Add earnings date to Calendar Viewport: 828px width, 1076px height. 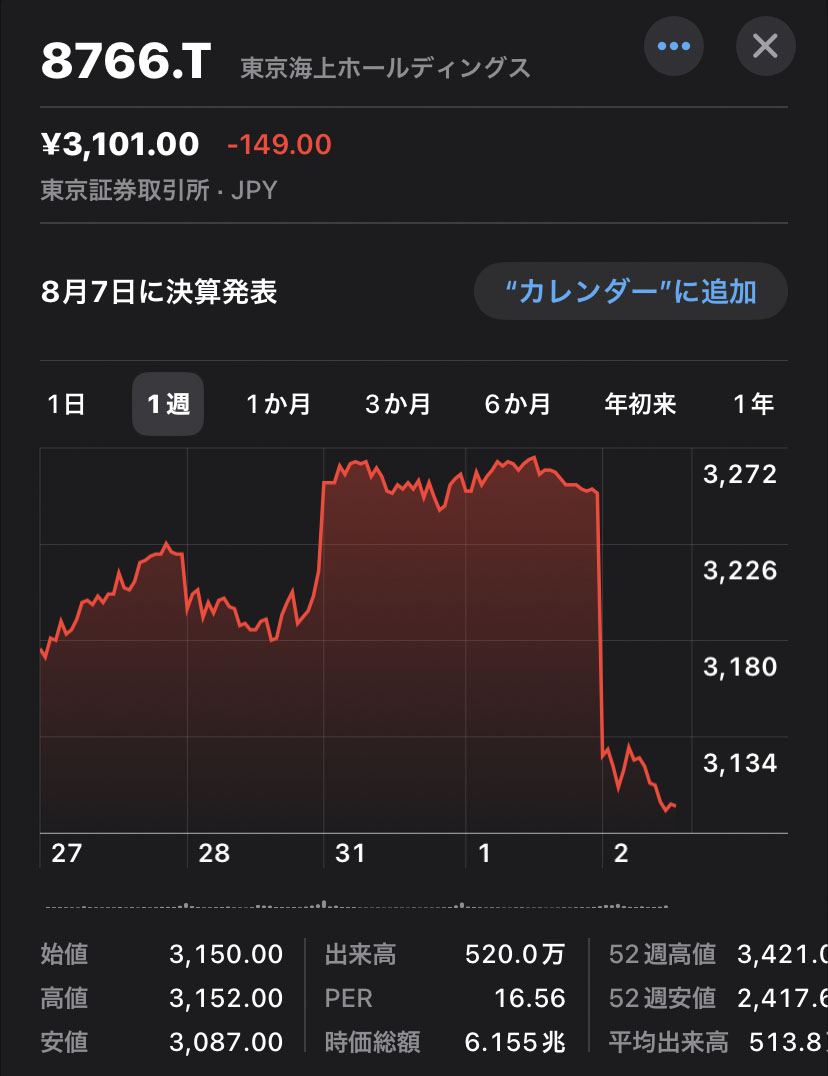tap(631, 291)
